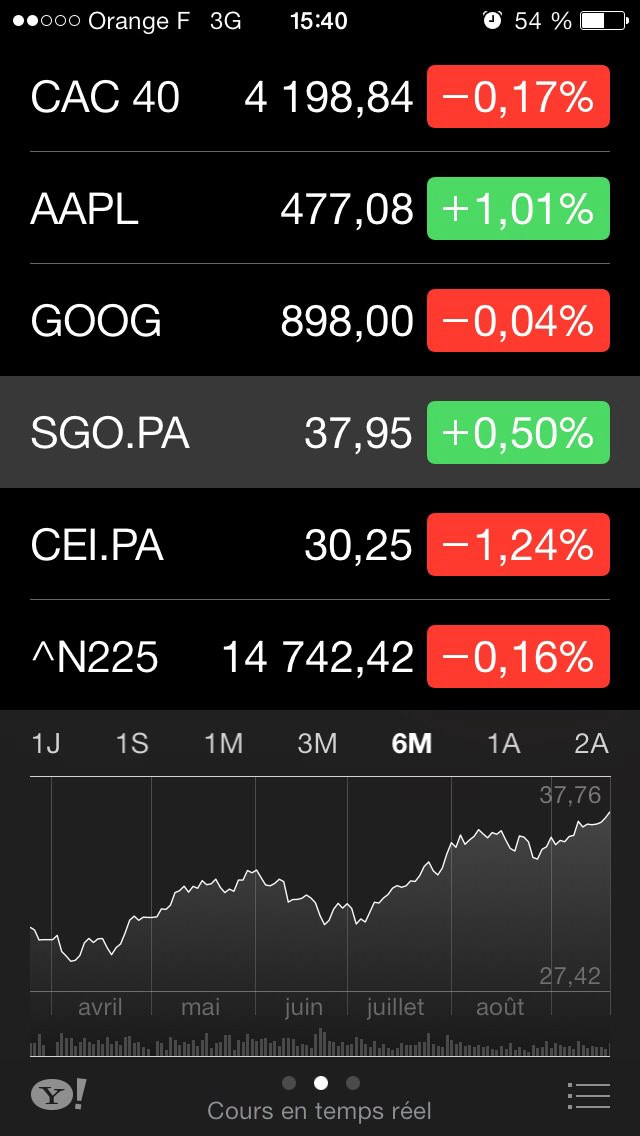Open the stock list editor icon

coord(589,1095)
